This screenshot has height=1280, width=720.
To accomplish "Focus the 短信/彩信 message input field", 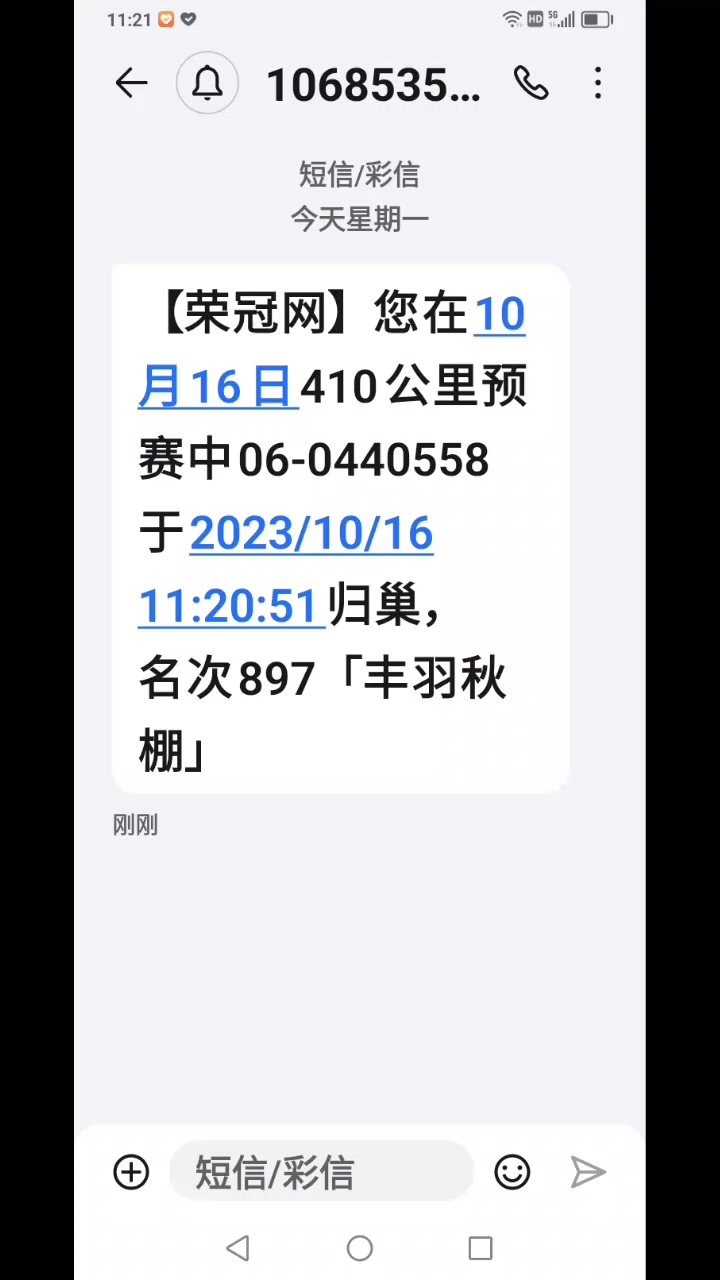I will [320, 1172].
